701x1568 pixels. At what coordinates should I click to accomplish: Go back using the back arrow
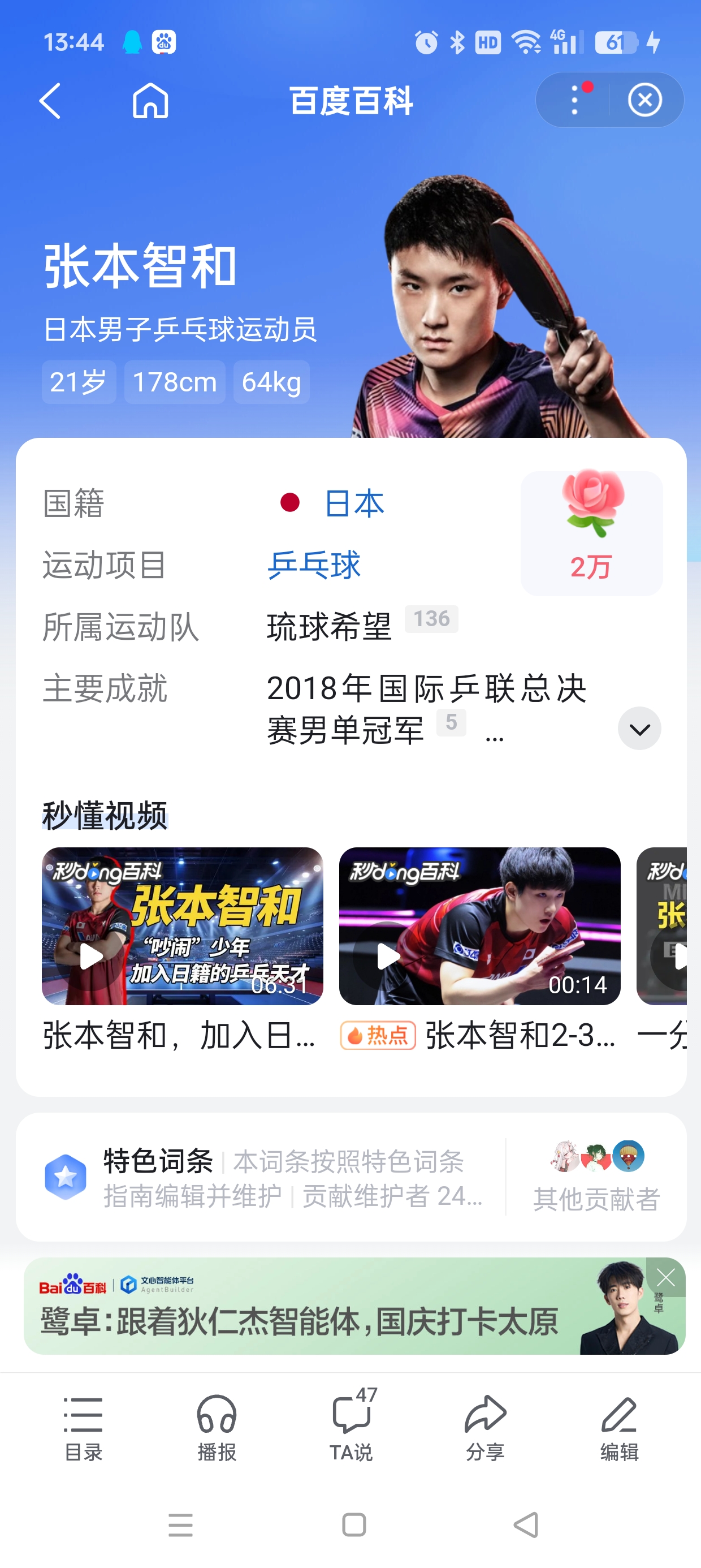(50, 102)
